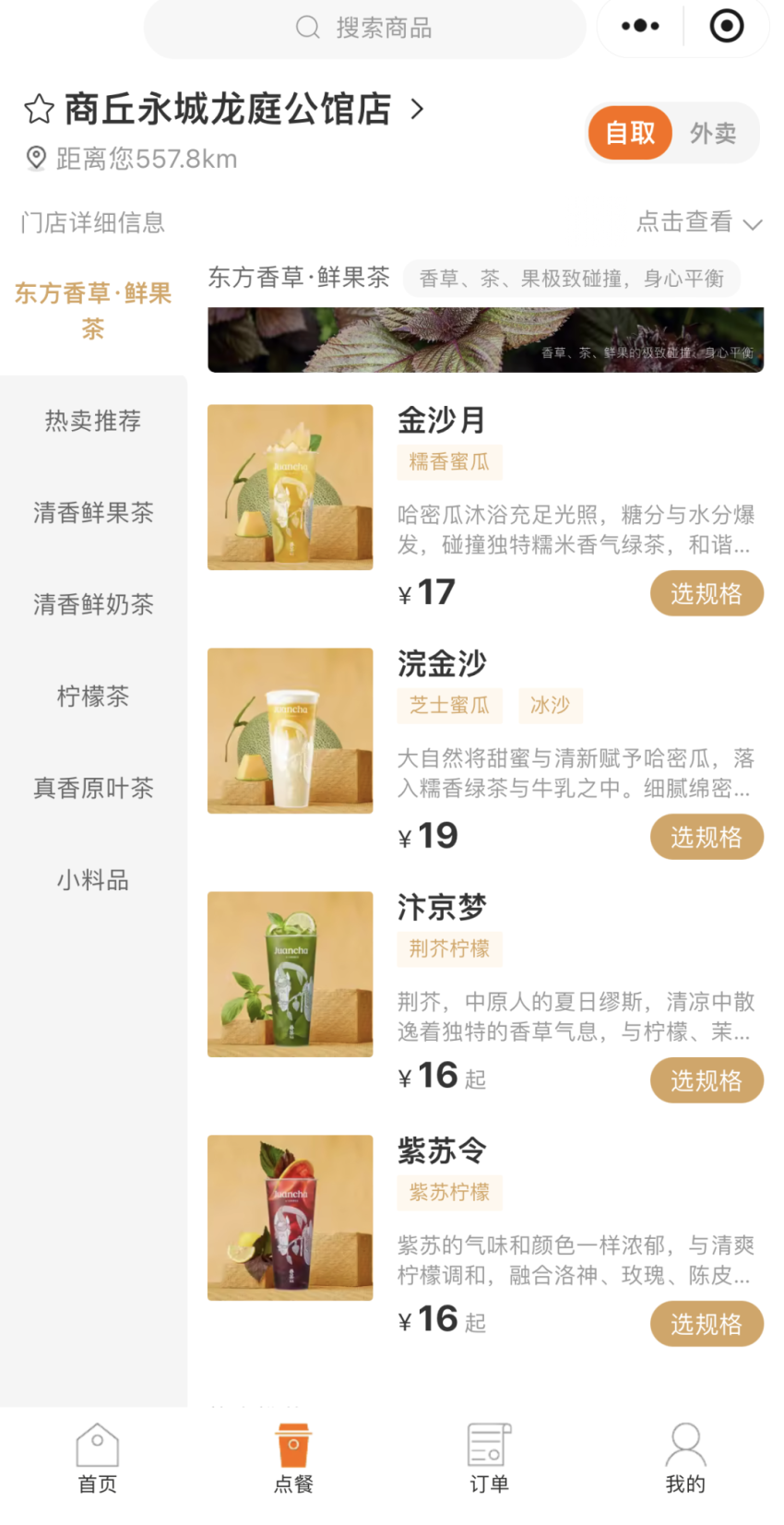
Task: Expand the 东方香草·鲜果茶 category section
Action: [x=92, y=310]
